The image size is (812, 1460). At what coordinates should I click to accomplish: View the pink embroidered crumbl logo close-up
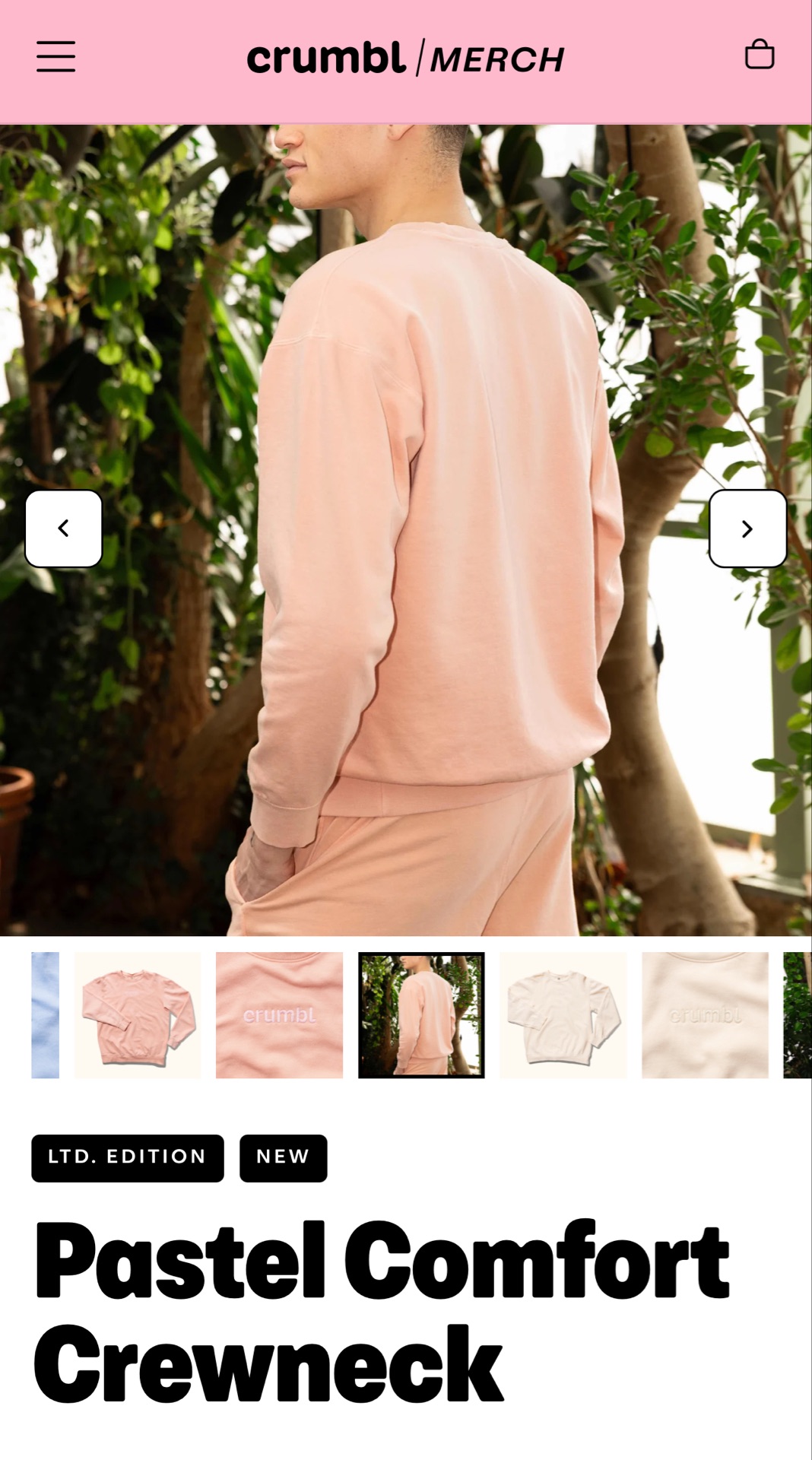279,1015
